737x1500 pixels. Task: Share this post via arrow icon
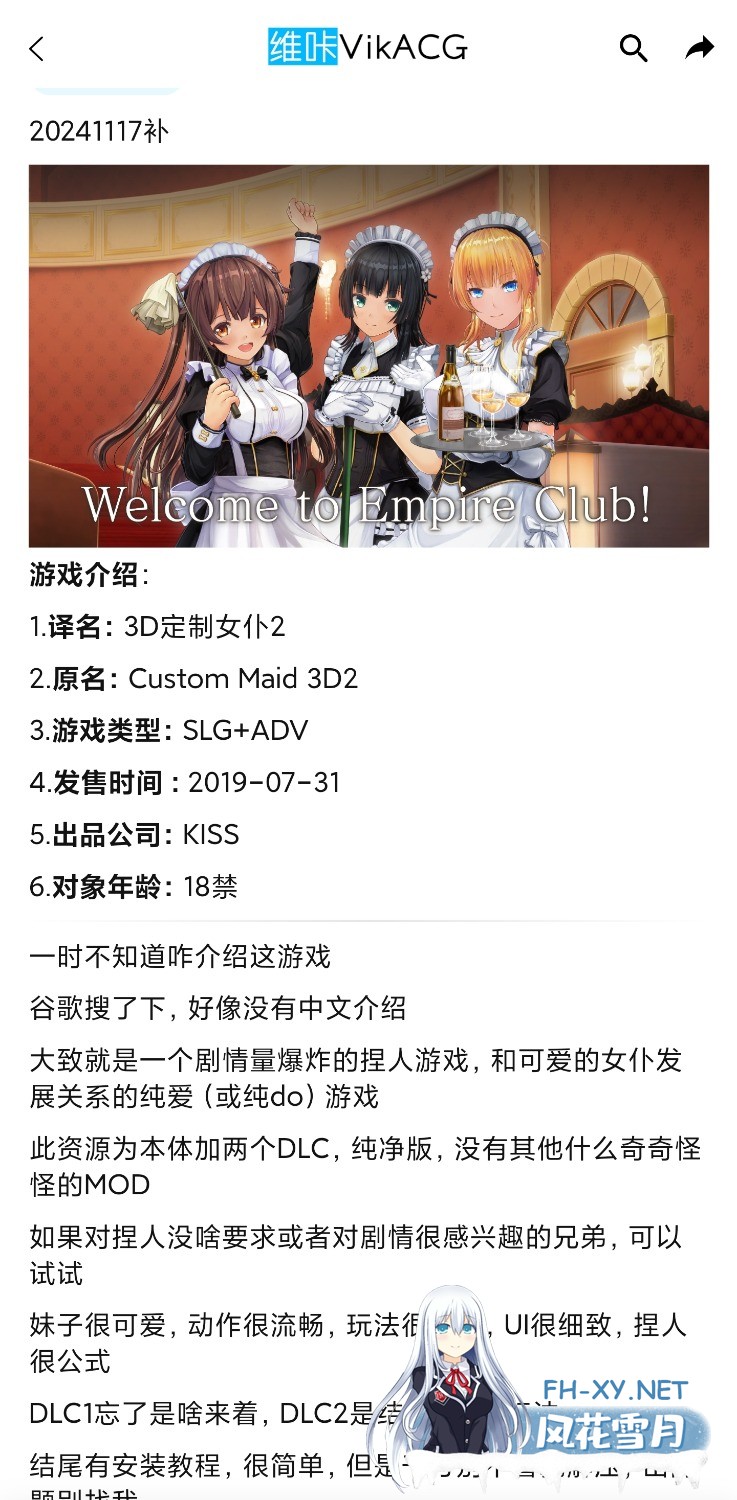(x=699, y=47)
